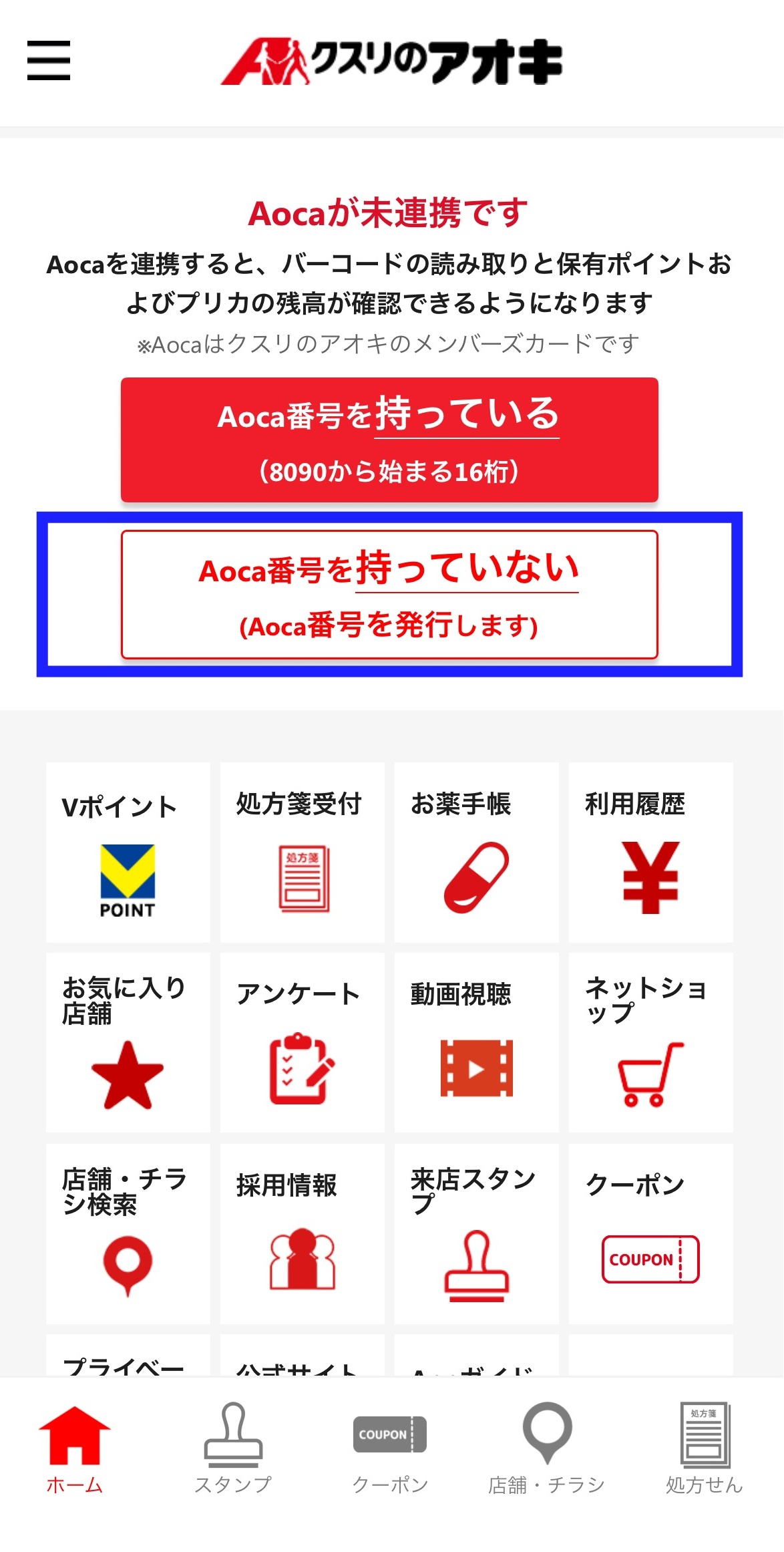Tap the クスリのアオキ logo
784x1552 pixels.
[391, 63]
